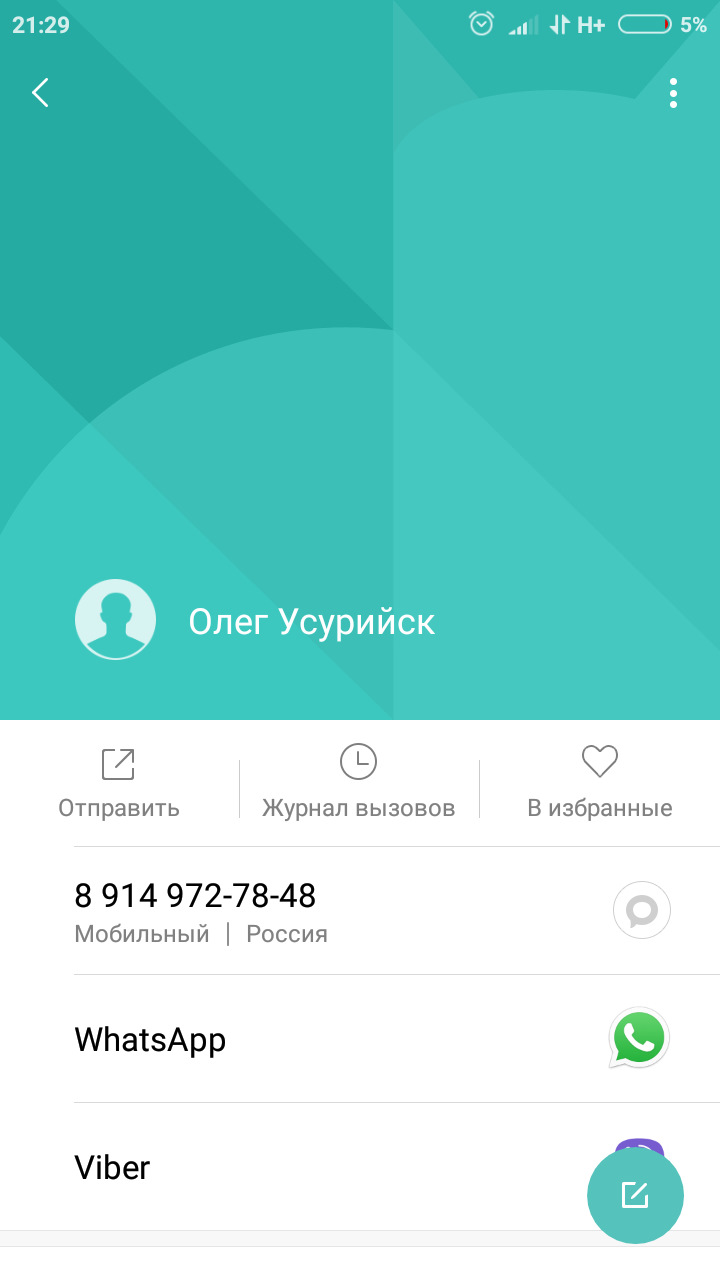
Task: Share the contact via Отправить
Action: point(119,783)
